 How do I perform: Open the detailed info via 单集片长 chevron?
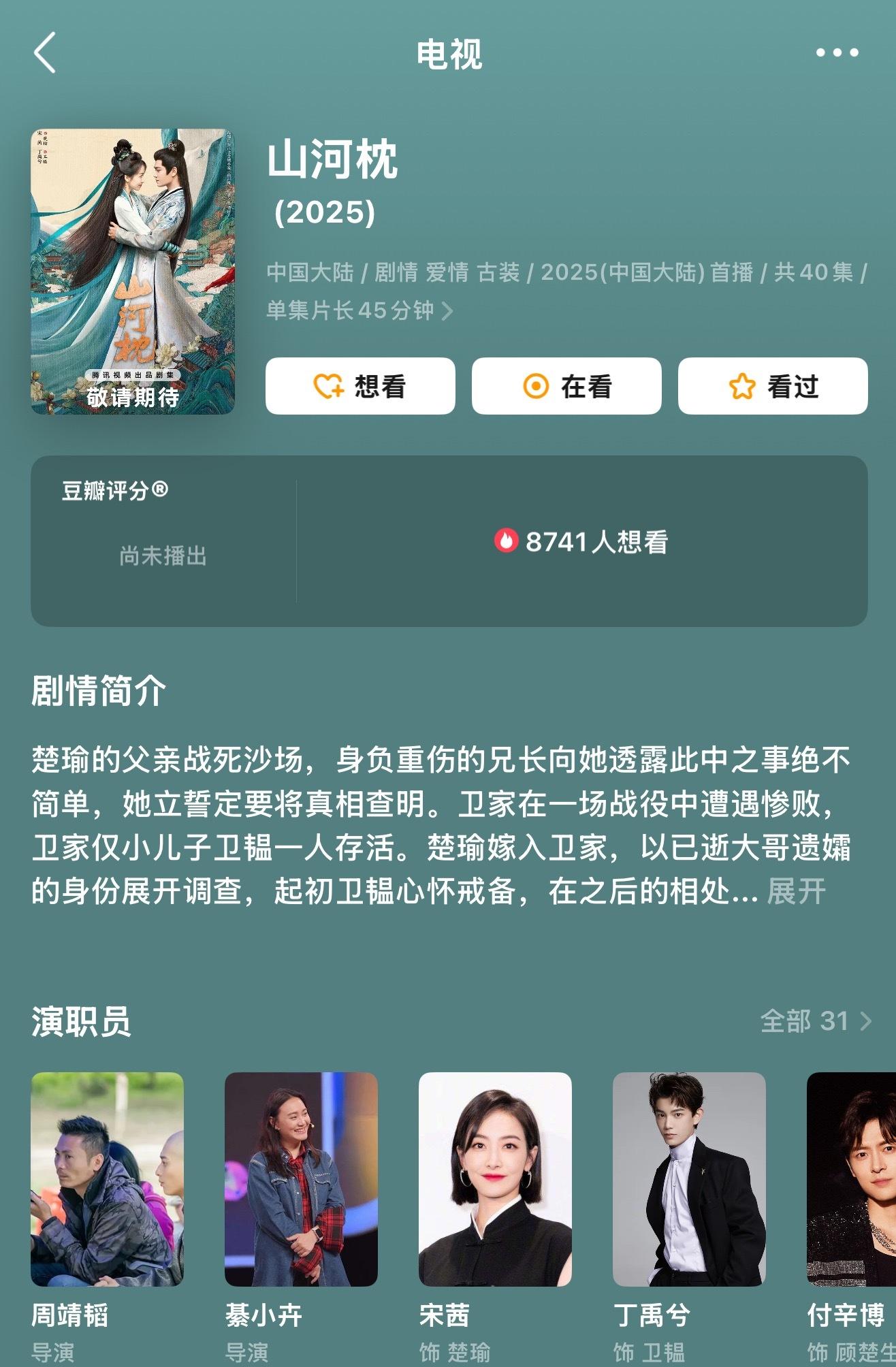(x=447, y=311)
